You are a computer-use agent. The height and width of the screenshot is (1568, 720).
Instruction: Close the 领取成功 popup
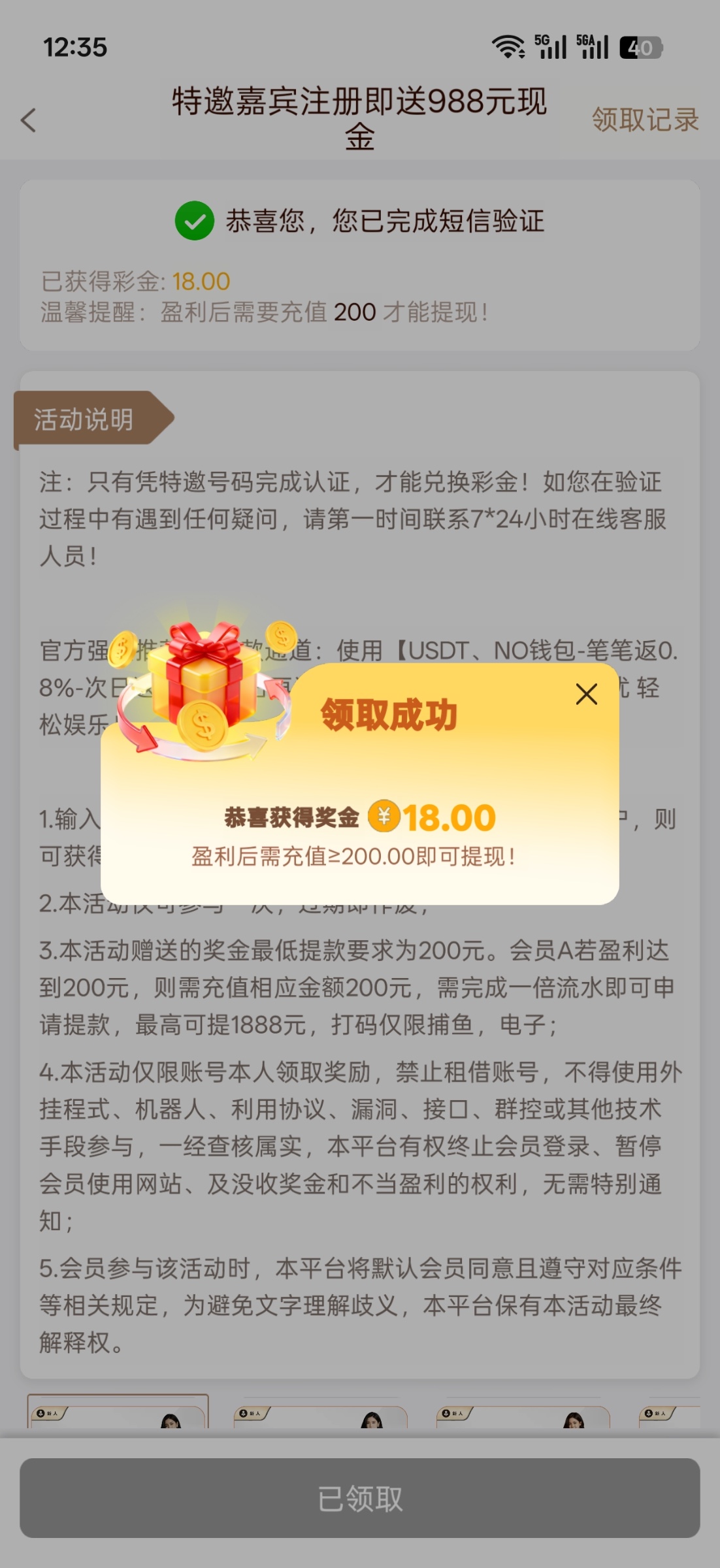coord(586,694)
